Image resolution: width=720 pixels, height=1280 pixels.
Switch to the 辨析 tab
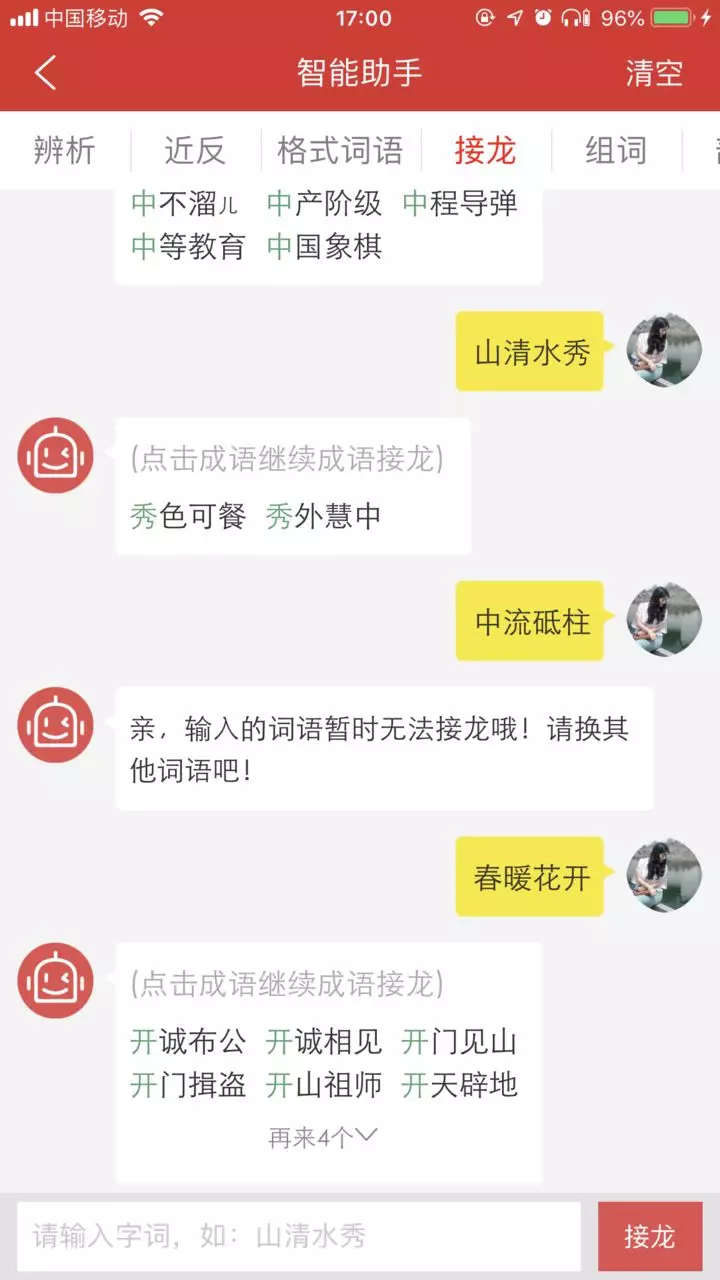point(63,150)
